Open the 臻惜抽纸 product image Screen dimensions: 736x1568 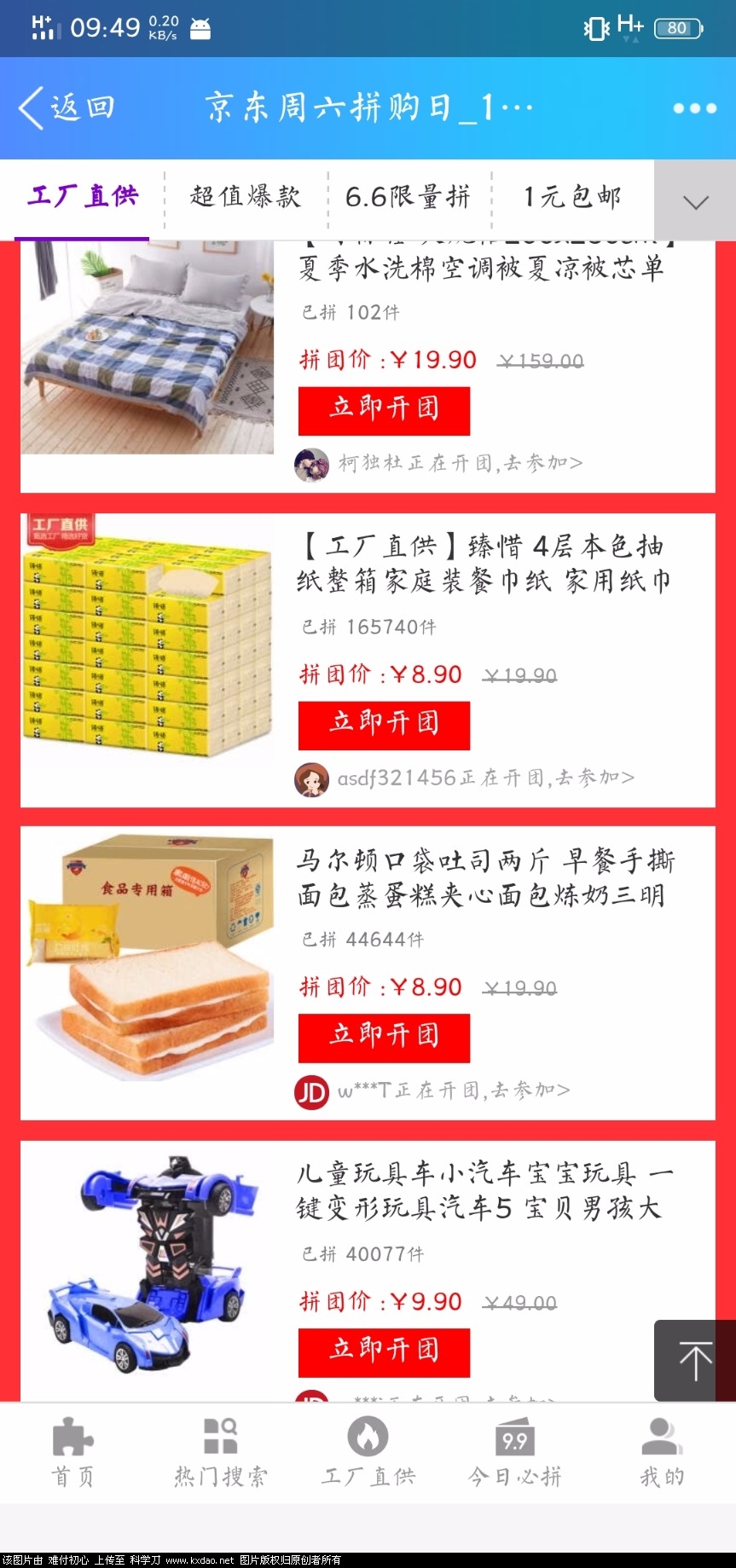click(147, 639)
